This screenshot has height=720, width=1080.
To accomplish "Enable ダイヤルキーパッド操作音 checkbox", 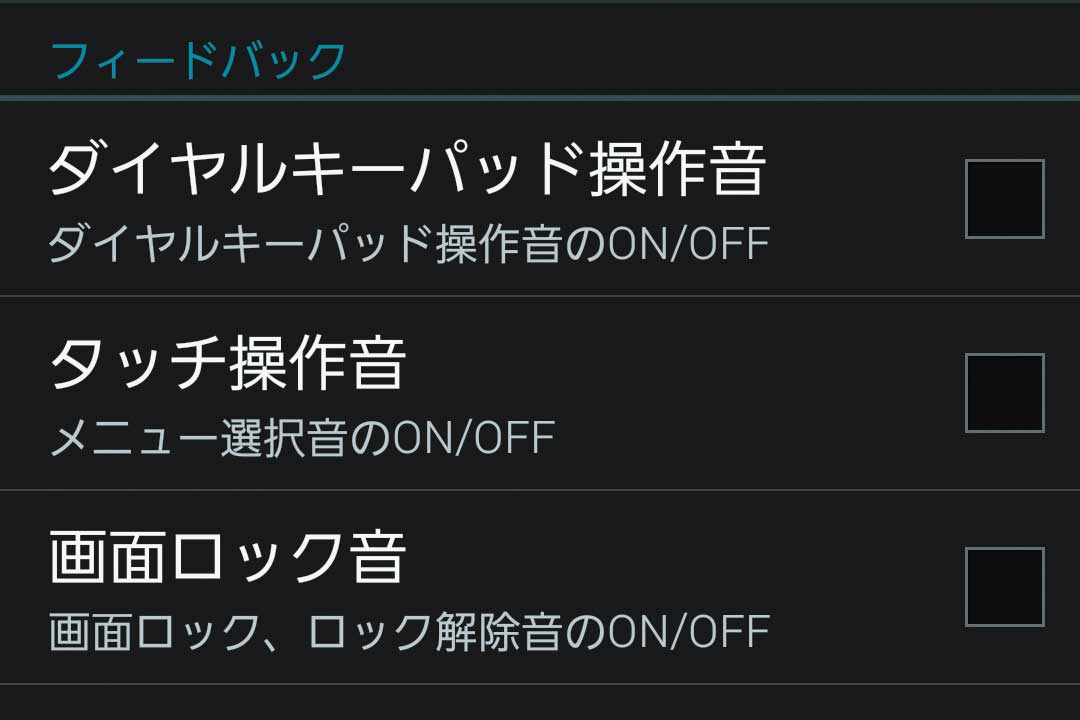I will pos(1004,199).
